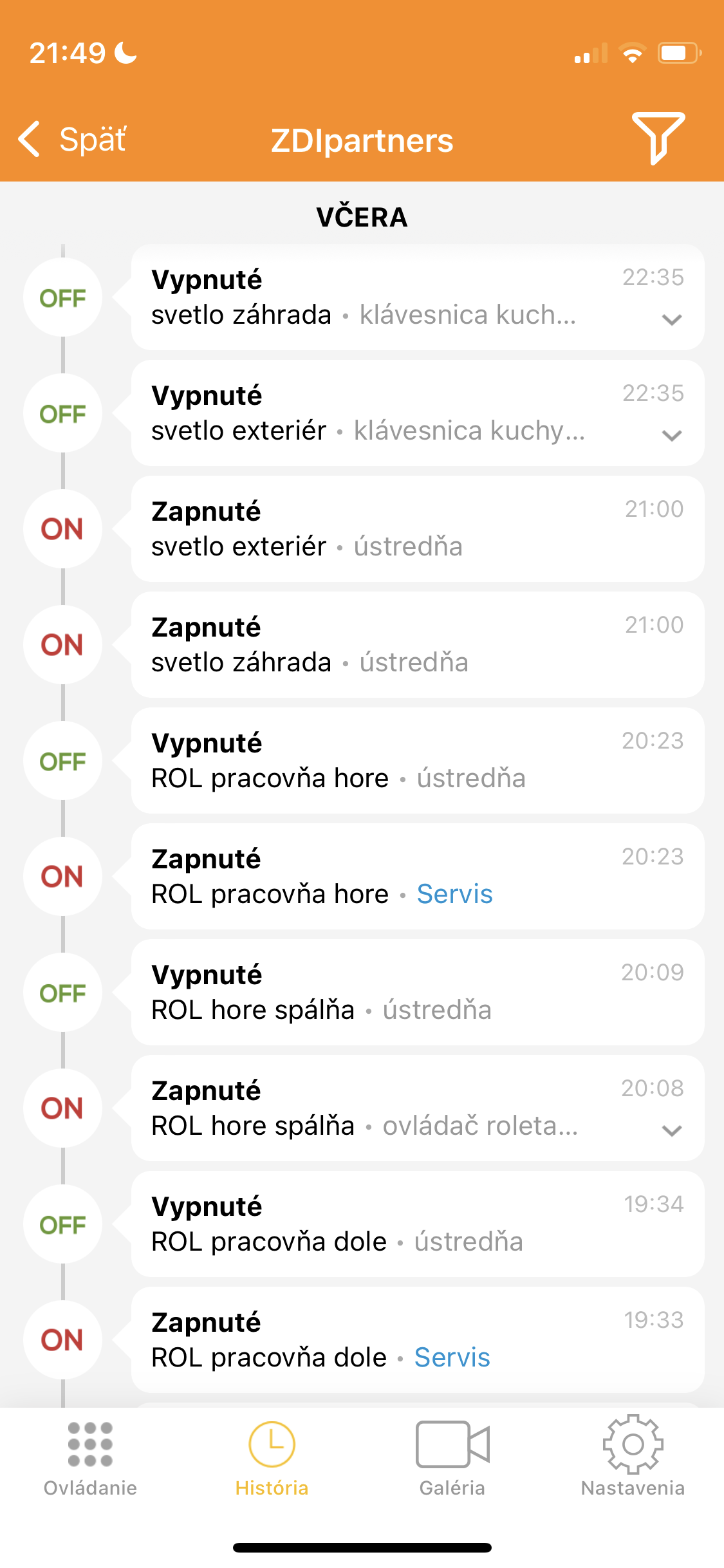
Task: Tap Servis link in 19:33 entry
Action: click(x=452, y=1358)
